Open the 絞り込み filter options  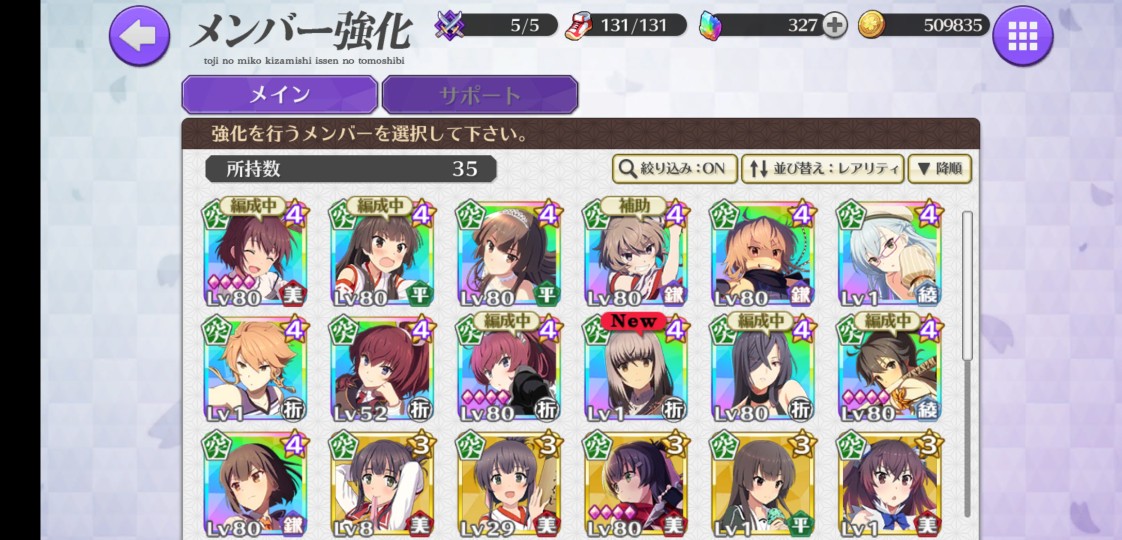(x=675, y=168)
